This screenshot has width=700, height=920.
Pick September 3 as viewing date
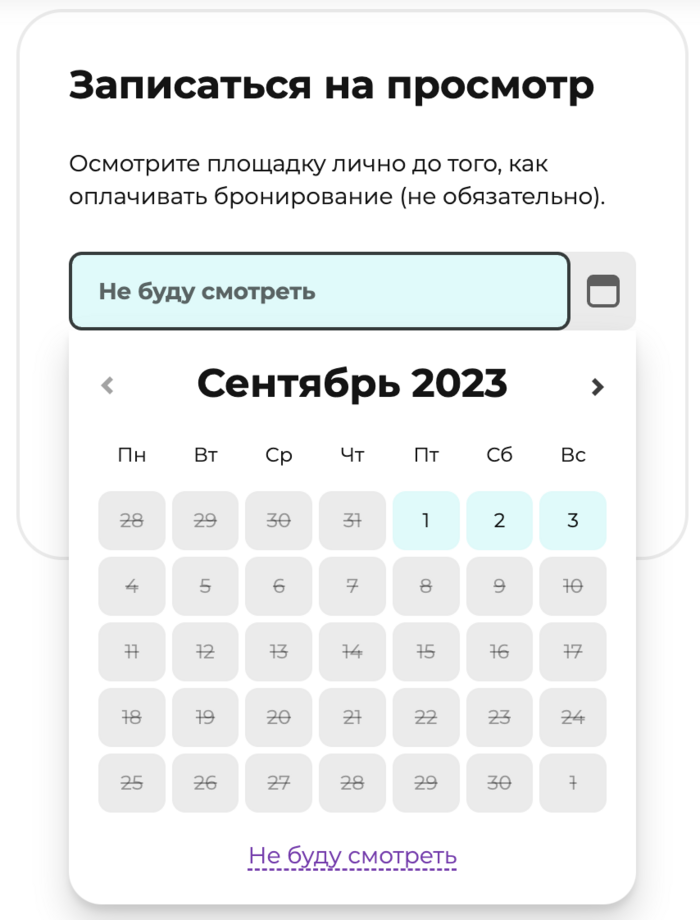point(572,520)
